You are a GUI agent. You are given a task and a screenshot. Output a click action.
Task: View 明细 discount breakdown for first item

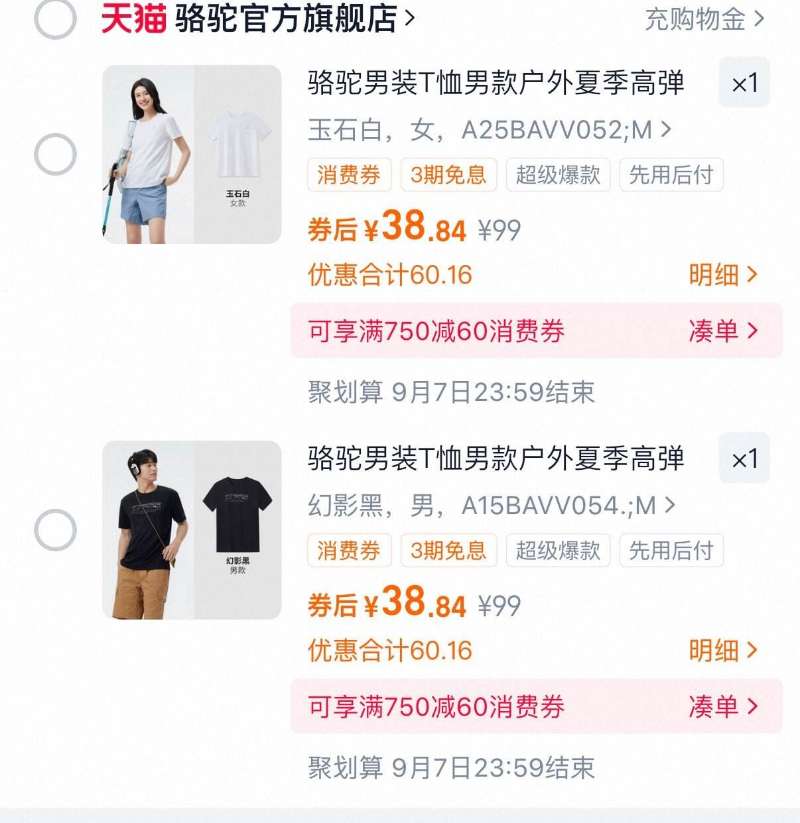click(719, 275)
